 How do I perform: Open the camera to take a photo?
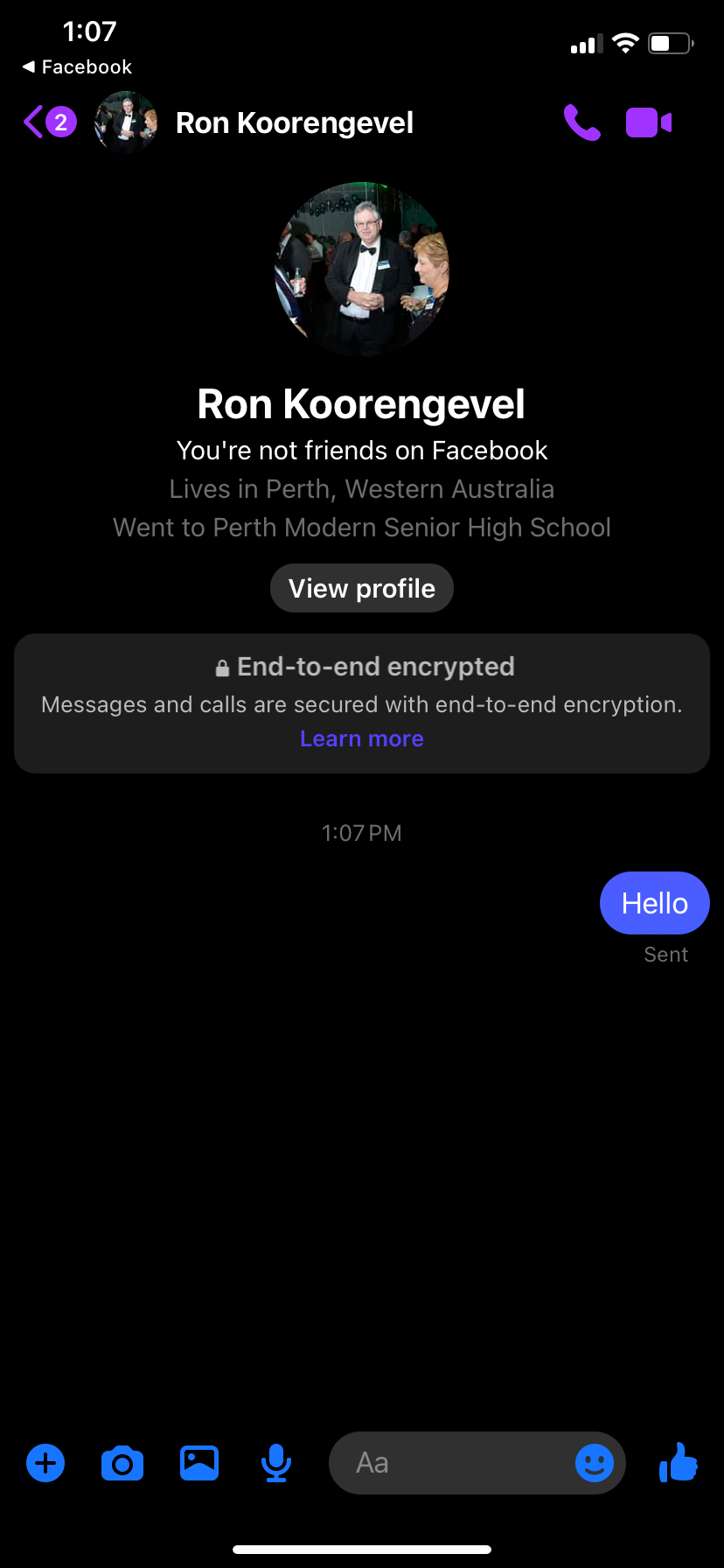(x=122, y=1463)
